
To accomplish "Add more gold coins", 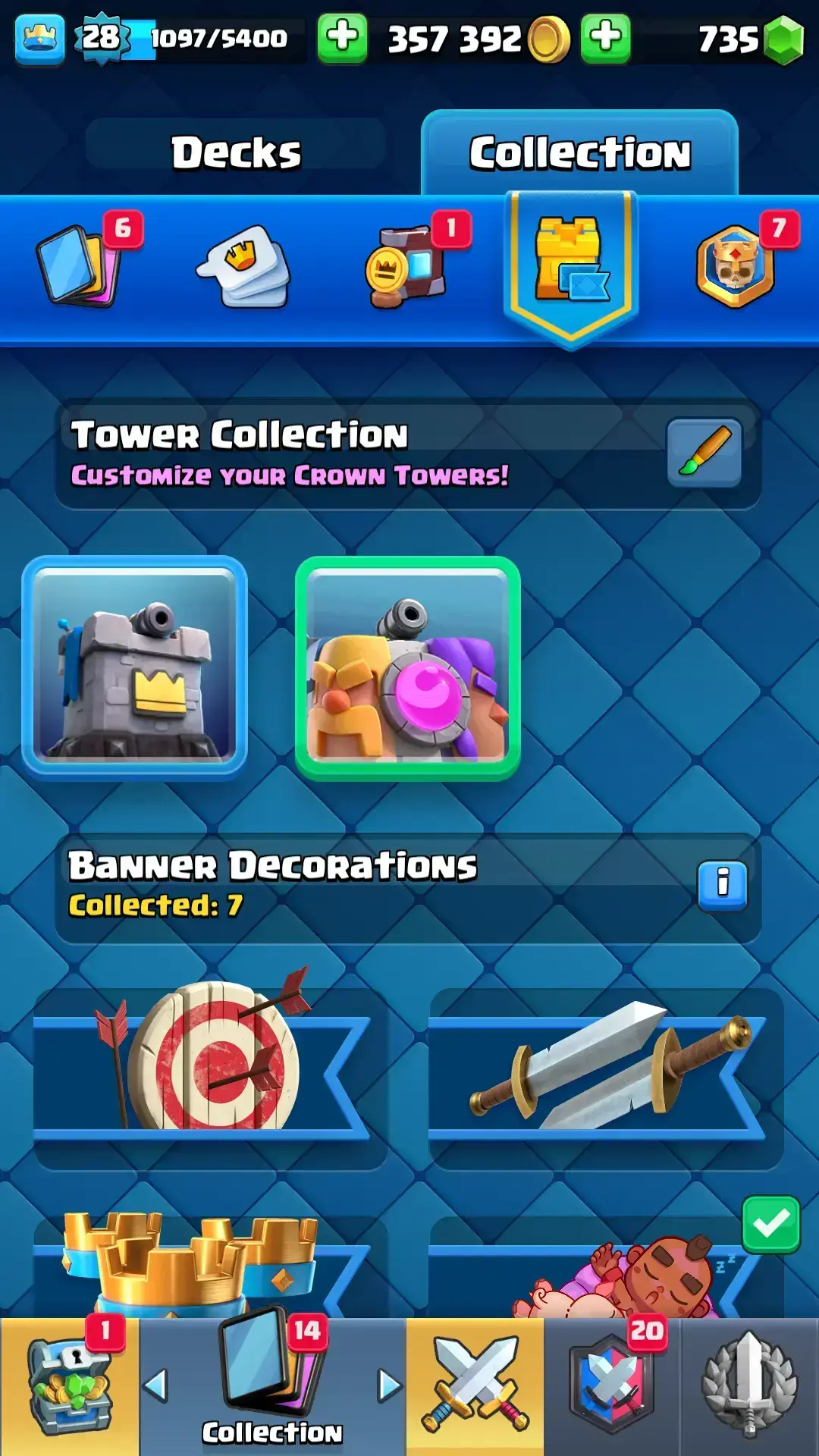I will click(342, 38).
